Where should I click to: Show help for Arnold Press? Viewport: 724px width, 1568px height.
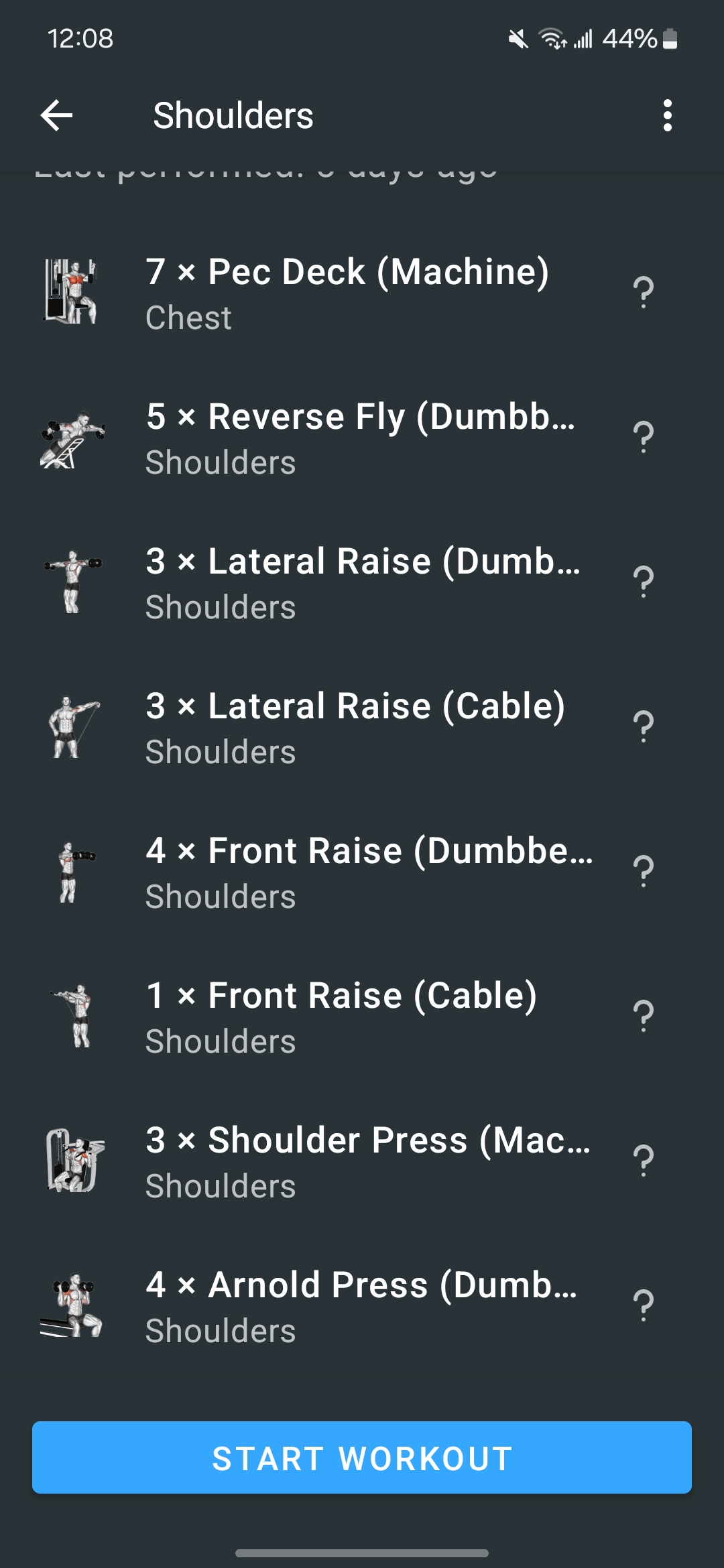tap(643, 1306)
